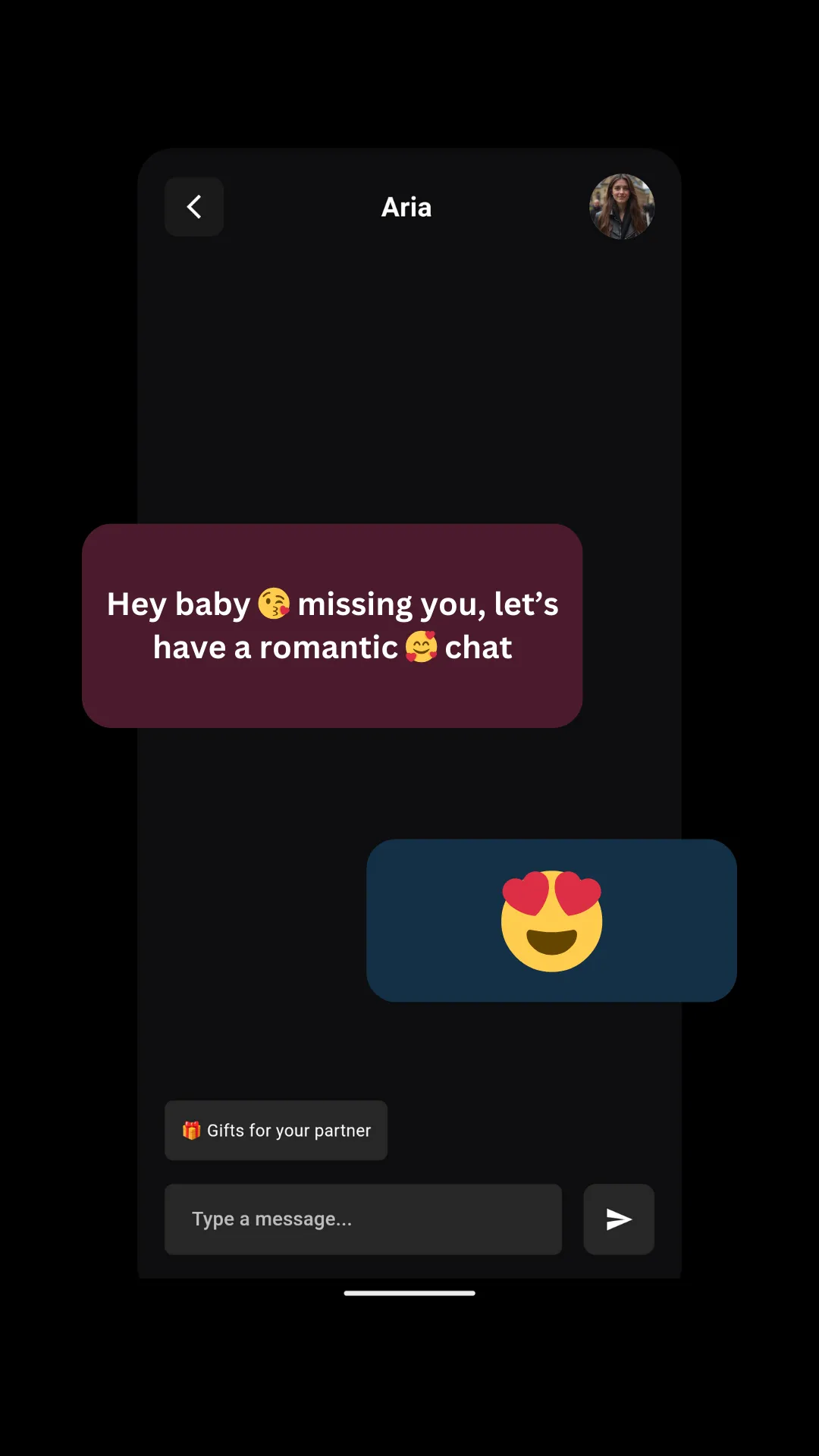Open the conversation options via the avatar

[x=622, y=207]
